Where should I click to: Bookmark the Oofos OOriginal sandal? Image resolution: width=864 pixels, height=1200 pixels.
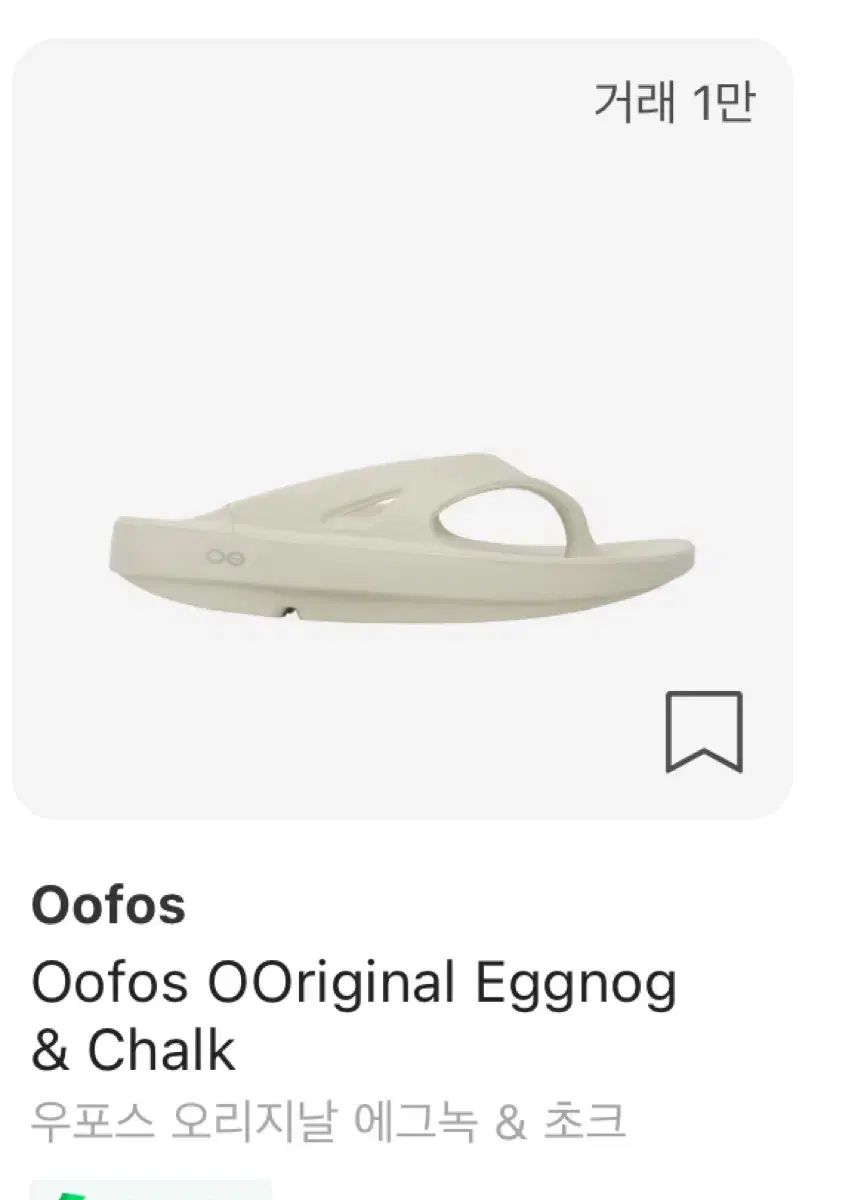point(704,731)
